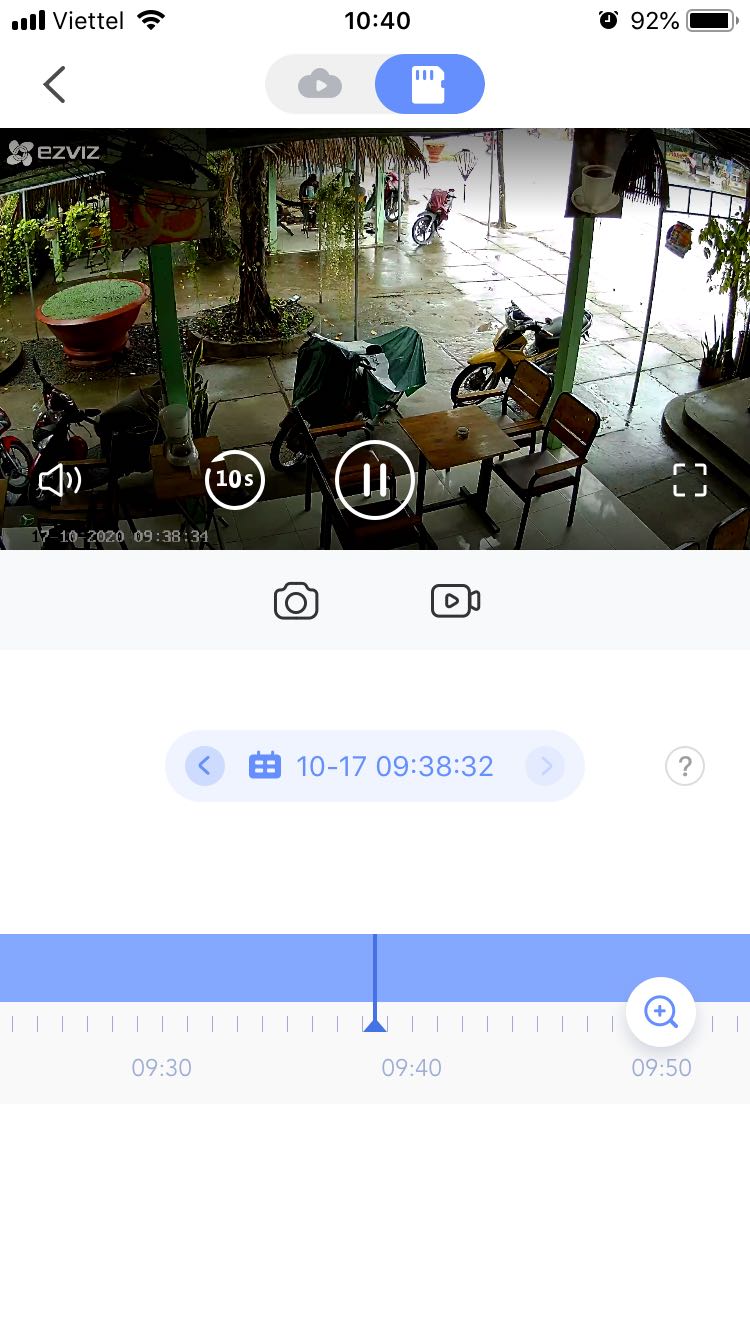
Task: Tap the back navigation chevron
Action: coord(54,84)
